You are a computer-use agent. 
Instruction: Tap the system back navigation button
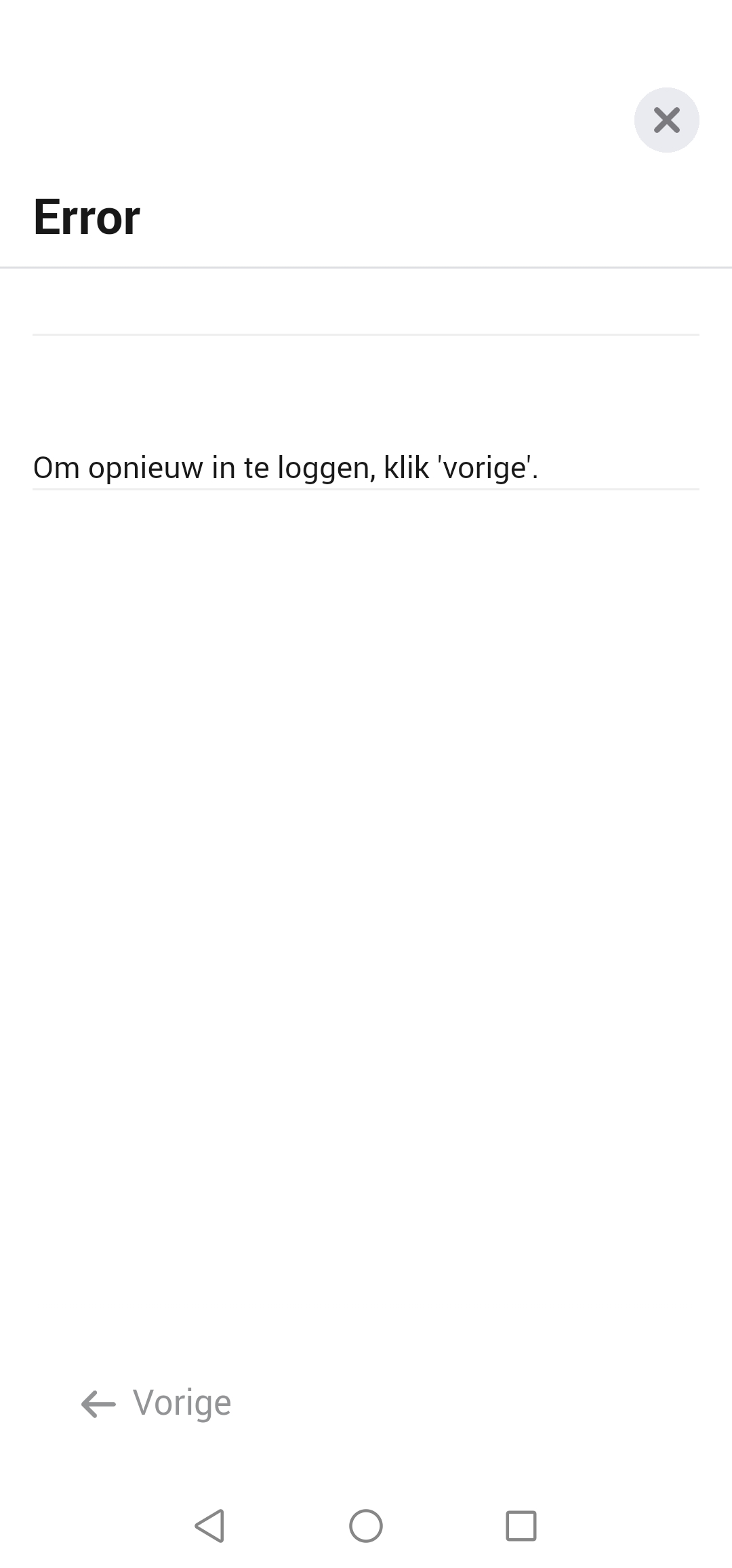coord(209,1526)
